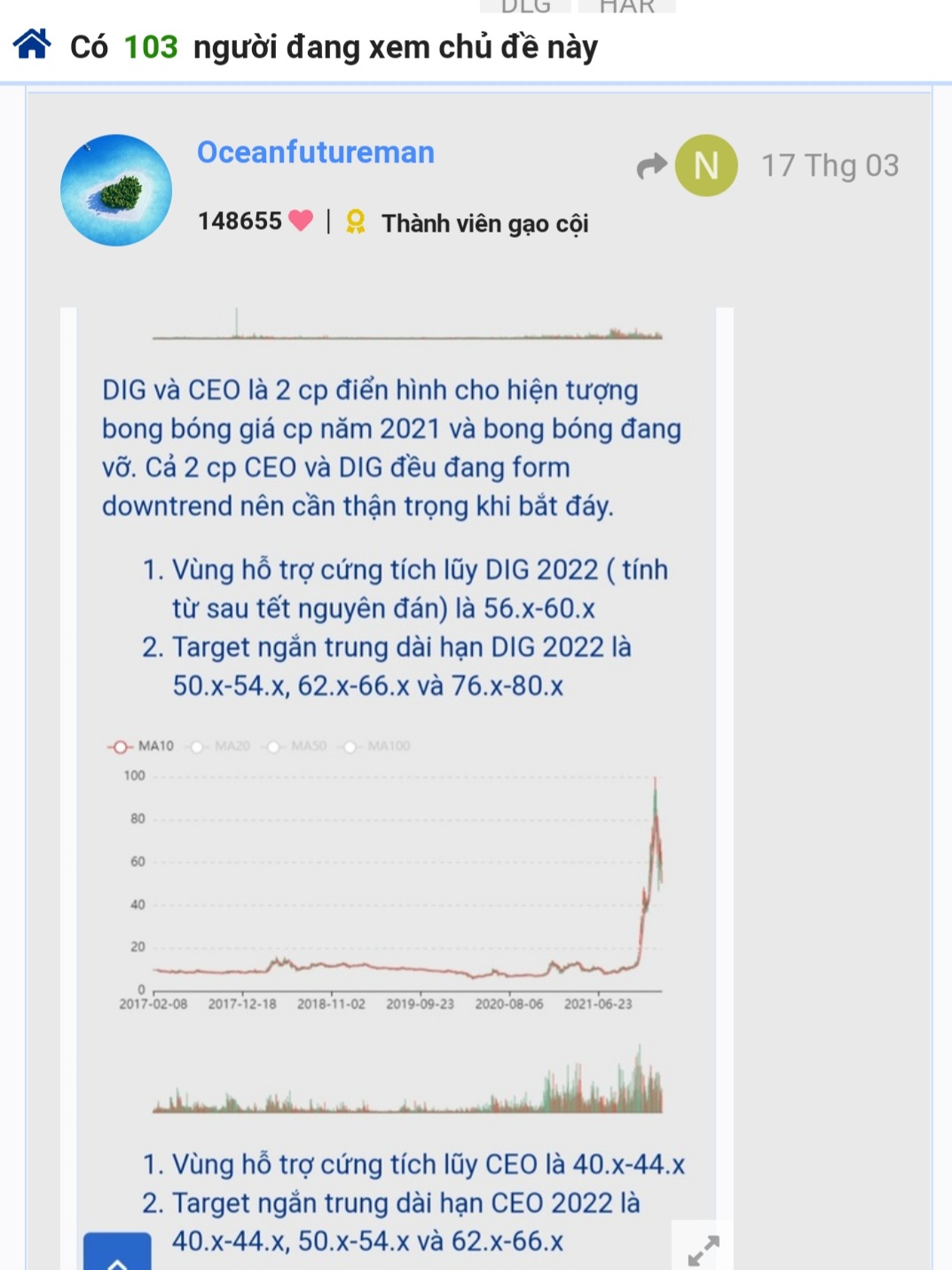Open the replied-to user N avatar
Viewport: 952px width, 1270px height.
705,166
